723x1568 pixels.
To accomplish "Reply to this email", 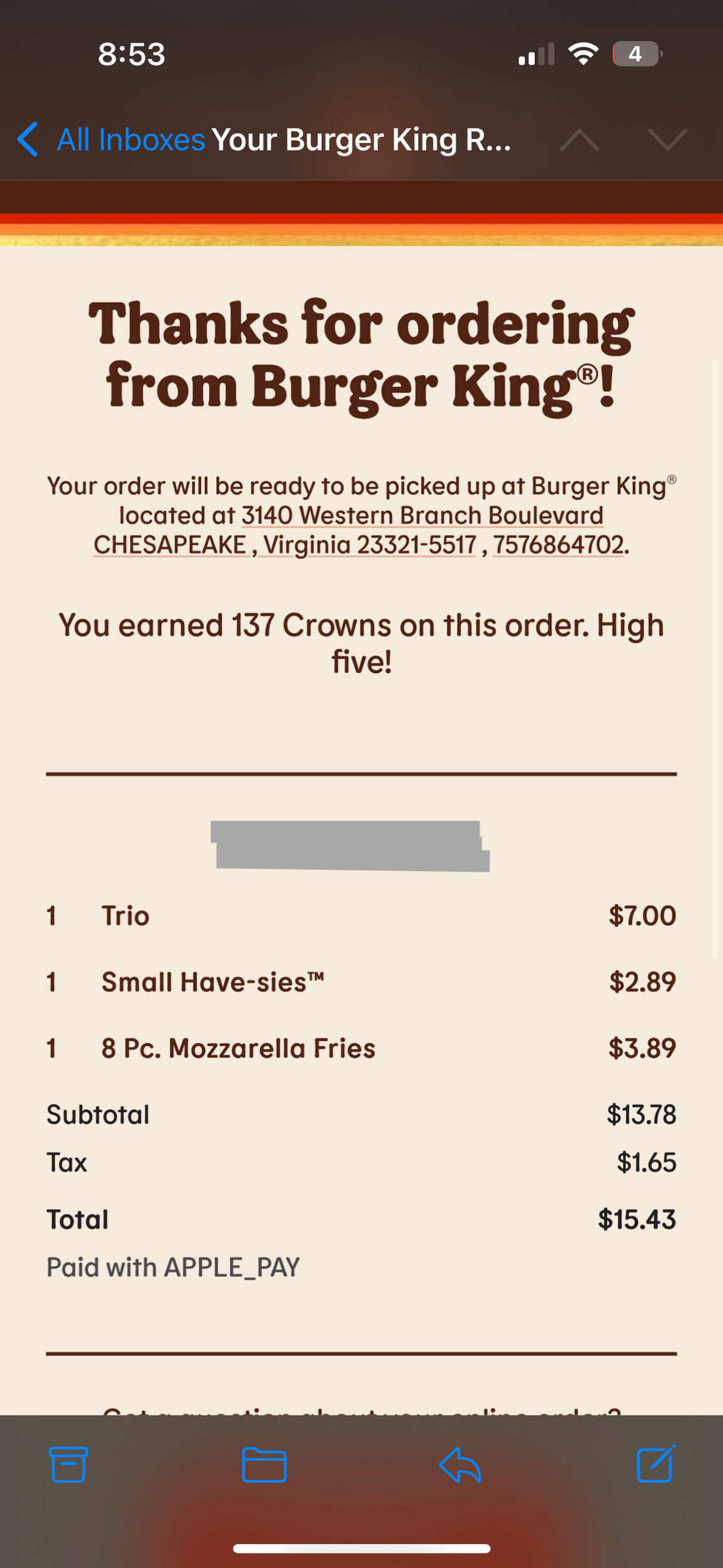I will pos(460,1465).
